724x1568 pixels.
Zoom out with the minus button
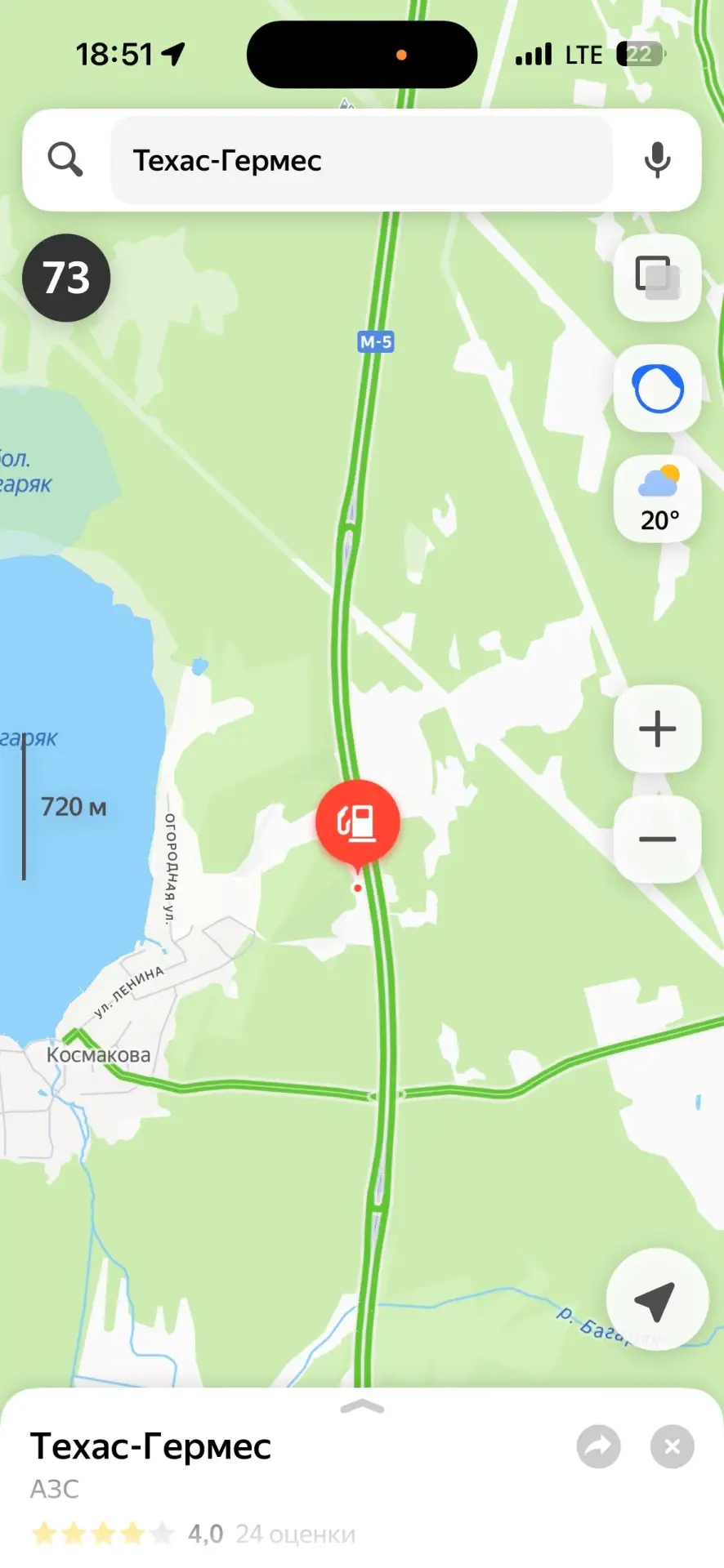(x=658, y=839)
